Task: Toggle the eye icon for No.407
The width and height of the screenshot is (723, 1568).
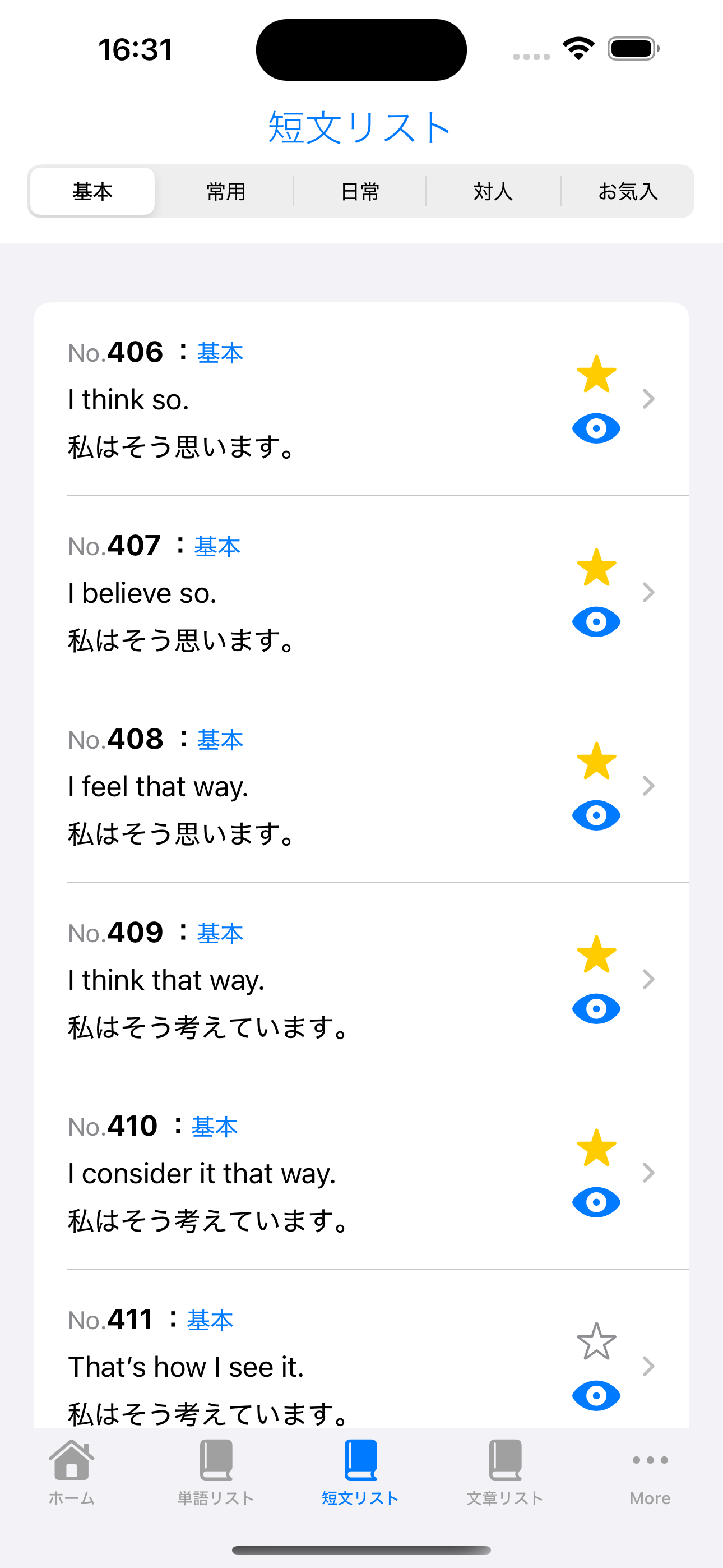Action: pos(596,621)
